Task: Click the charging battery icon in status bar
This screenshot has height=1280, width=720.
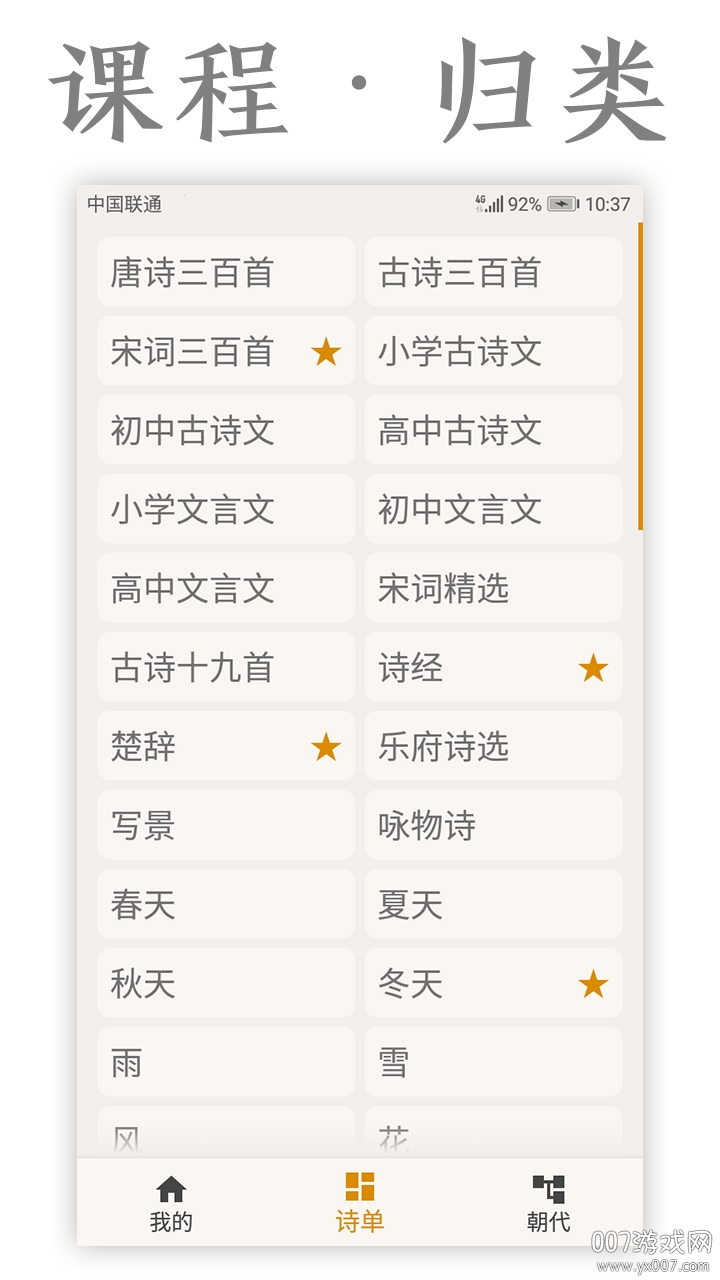Action: point(562,205)
